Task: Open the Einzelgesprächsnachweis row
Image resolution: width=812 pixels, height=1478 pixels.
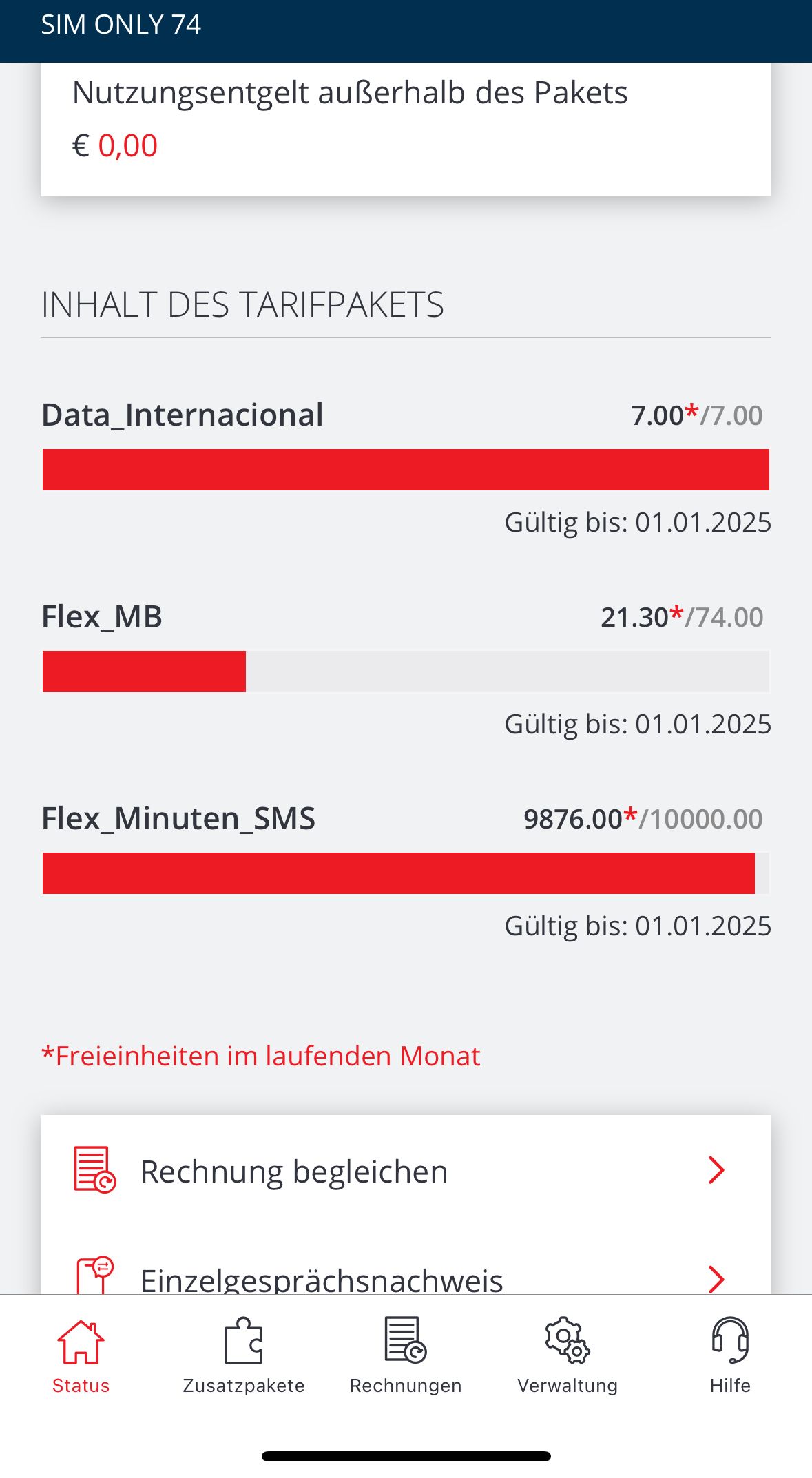Action: [x=405, y=1278]
